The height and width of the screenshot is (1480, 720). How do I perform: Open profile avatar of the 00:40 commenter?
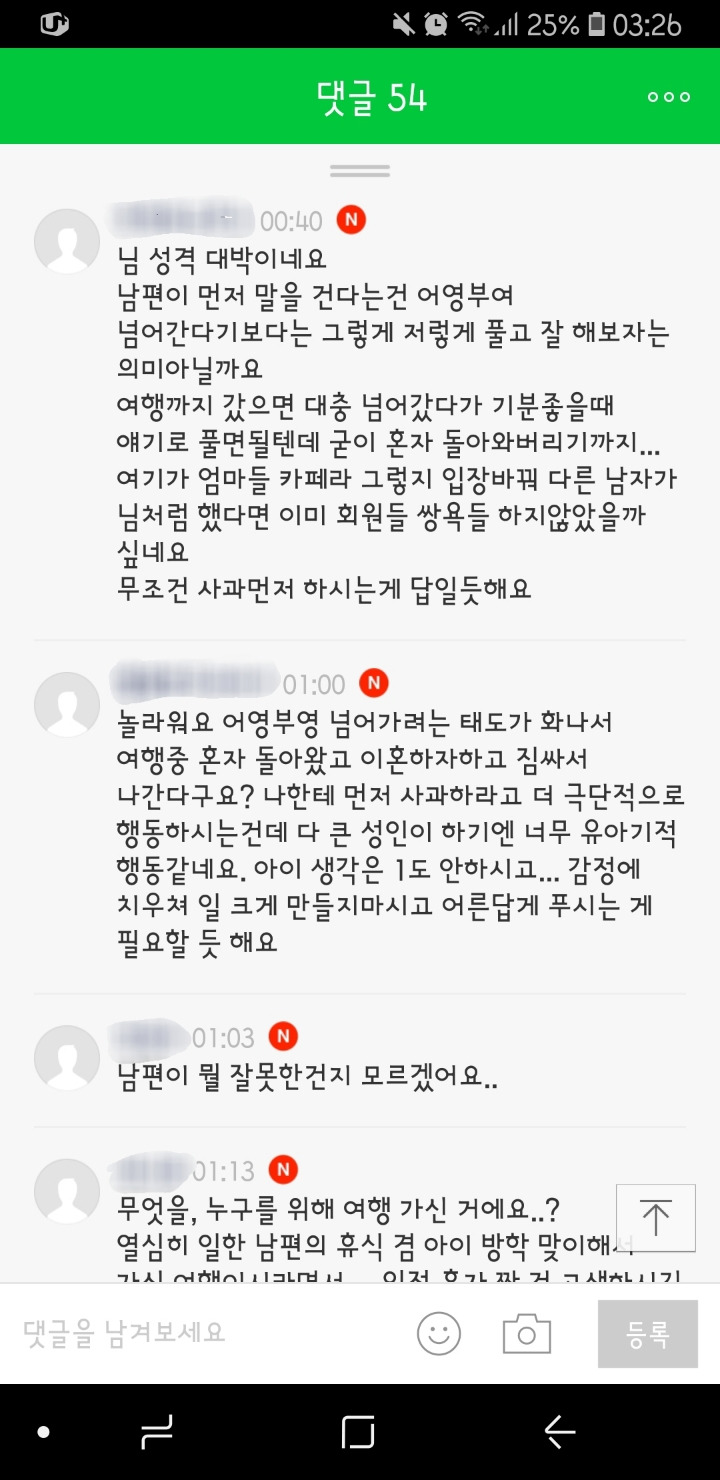[67, 241]
